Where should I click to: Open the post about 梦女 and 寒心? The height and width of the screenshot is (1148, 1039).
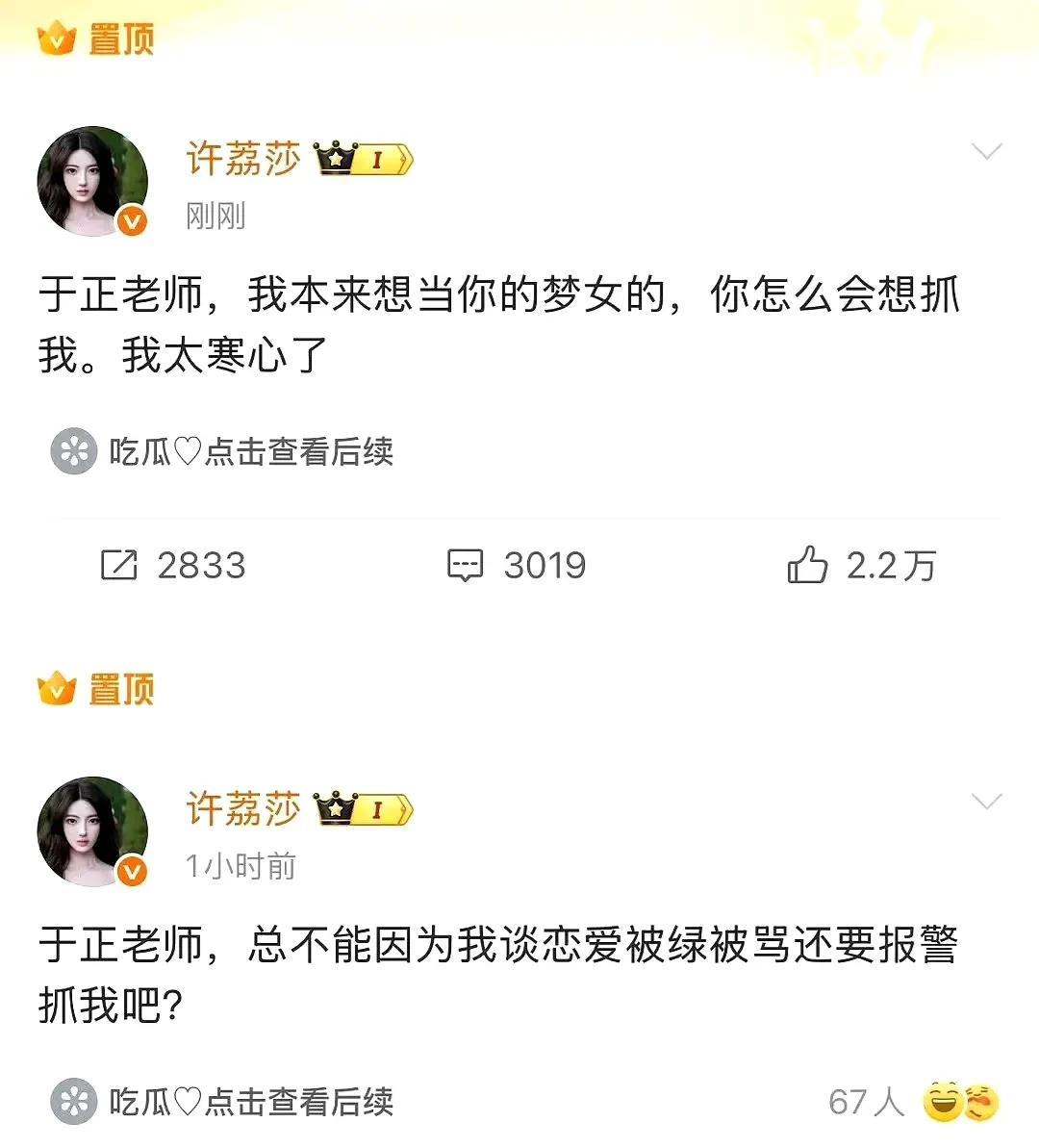pos(498,325)
